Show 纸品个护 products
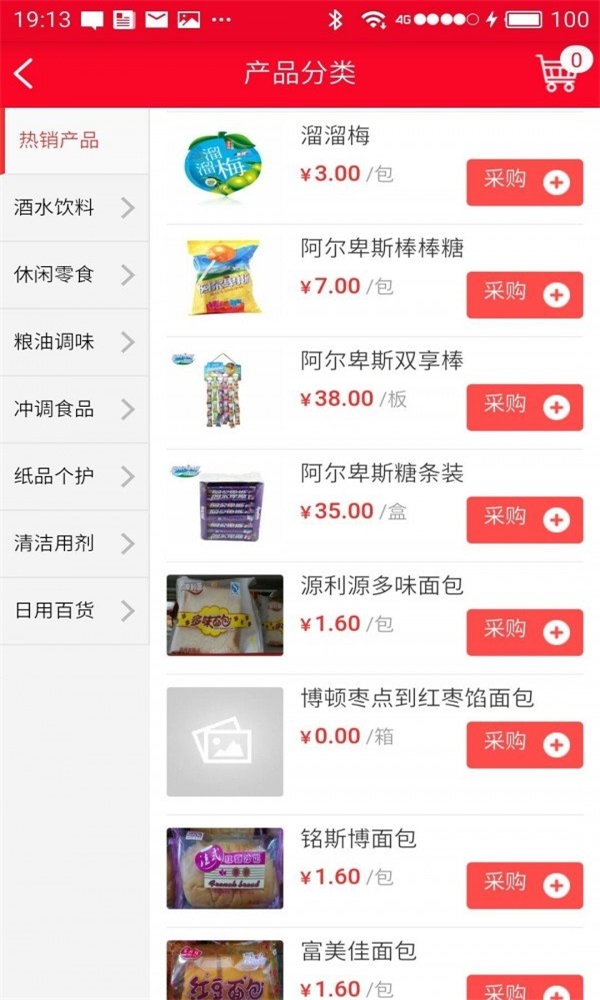Screen dimensions: 600x1000 pos(74,476)
